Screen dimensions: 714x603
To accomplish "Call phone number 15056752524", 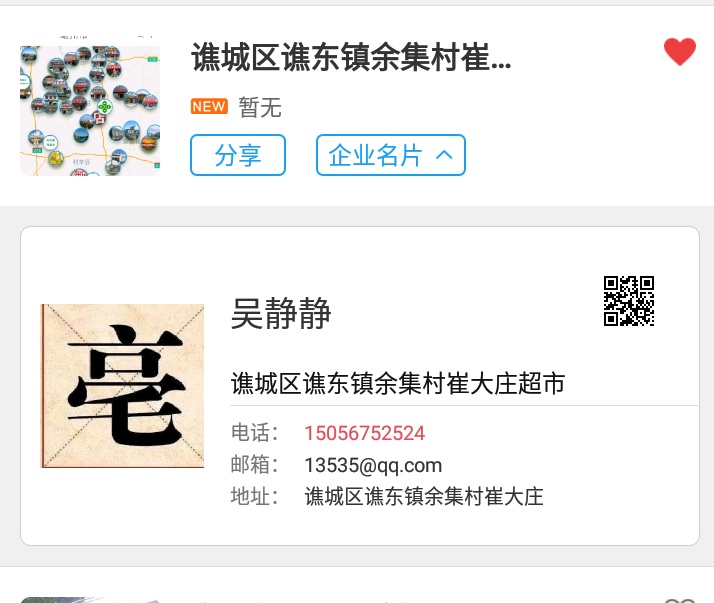I will [365, 434].
